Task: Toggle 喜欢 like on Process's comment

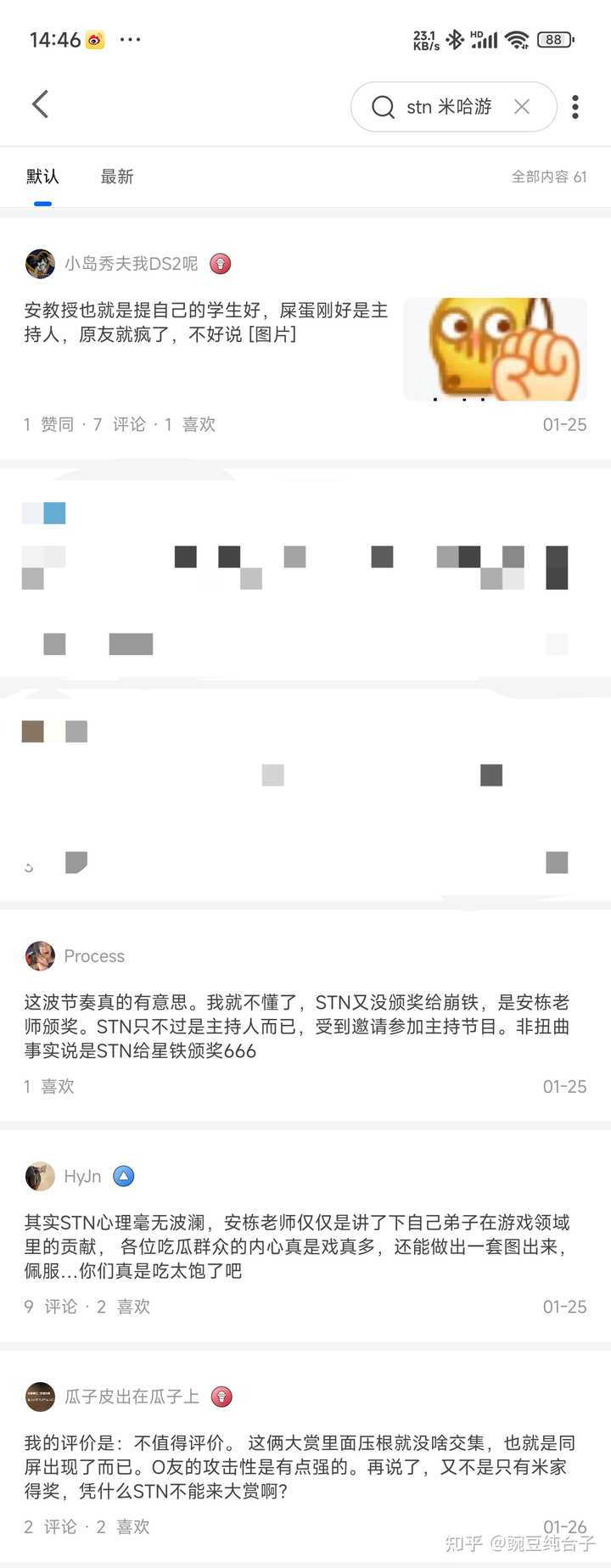Action: click(48, 1085)
